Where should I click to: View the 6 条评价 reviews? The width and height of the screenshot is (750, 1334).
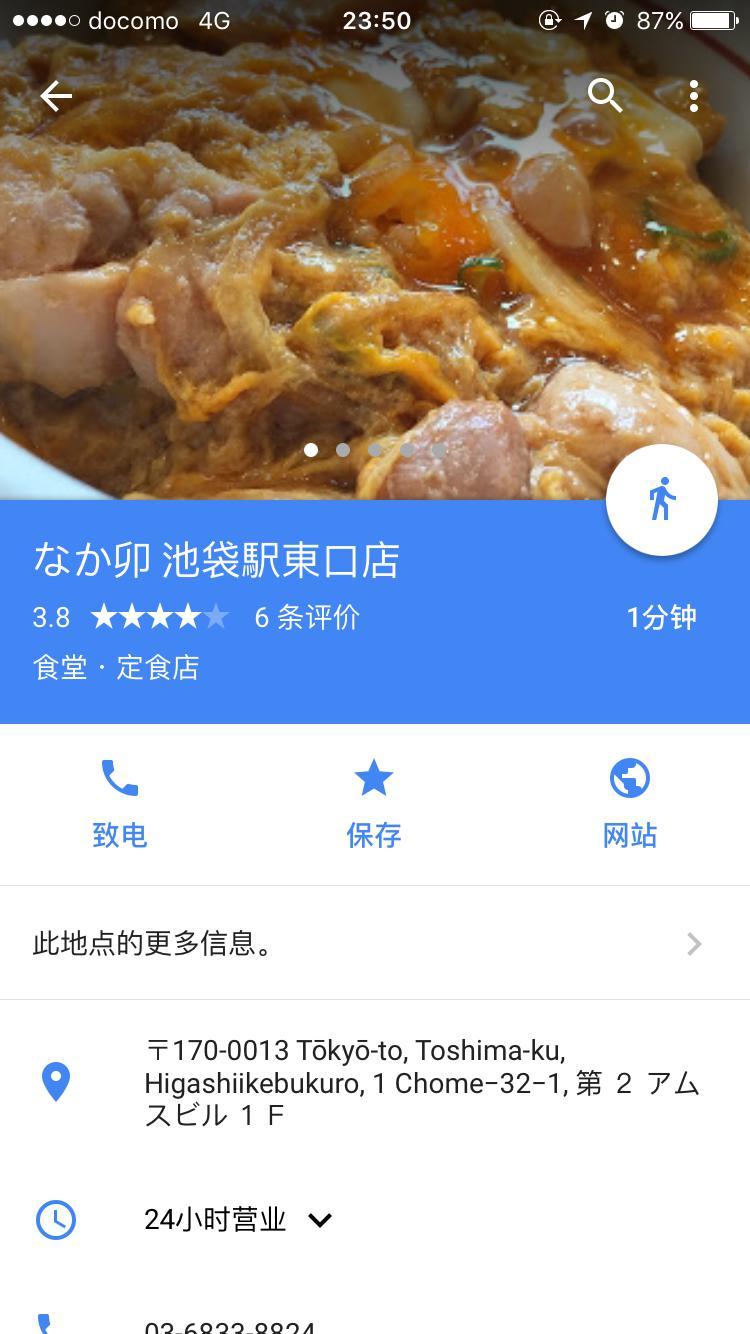point(306,617)
